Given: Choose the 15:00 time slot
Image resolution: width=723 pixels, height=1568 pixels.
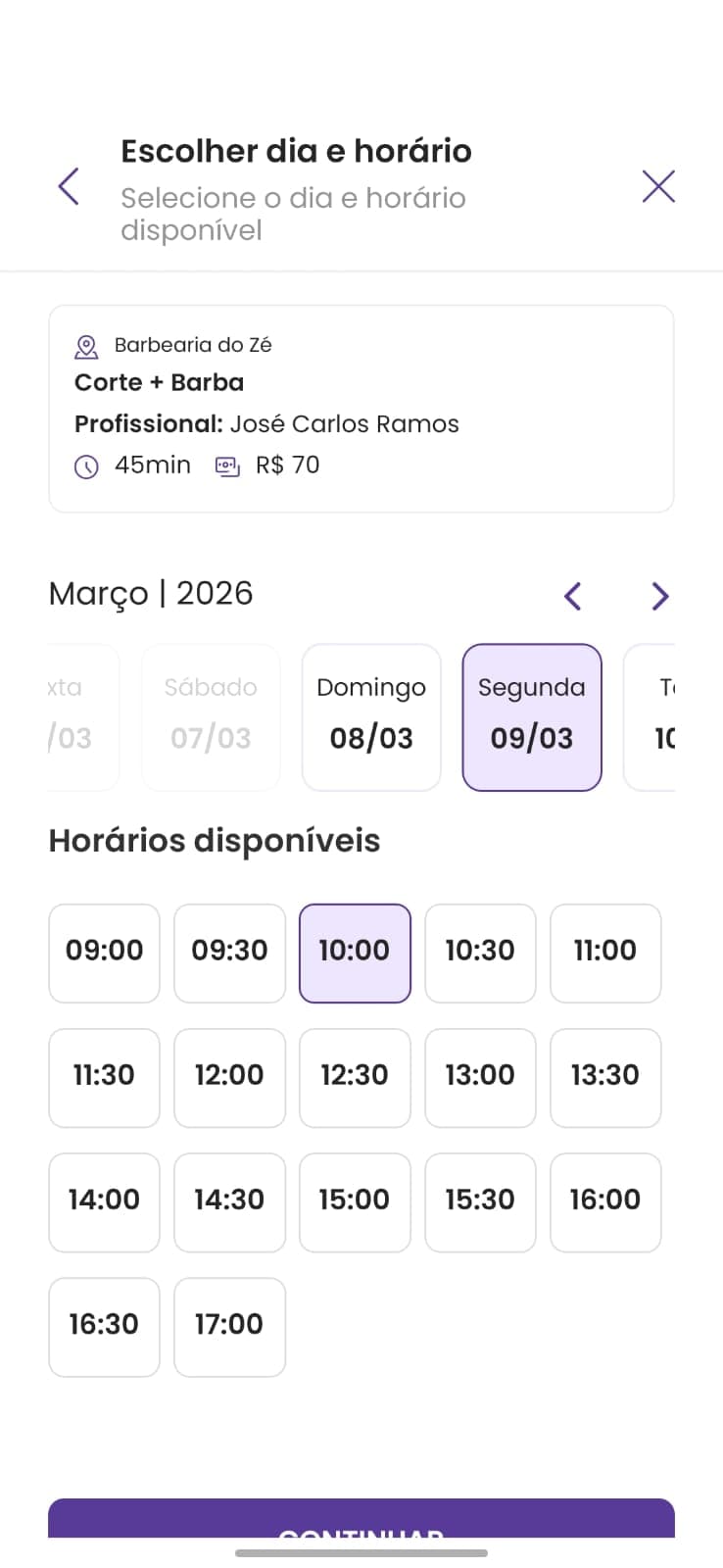Looking at the screenshot, I should (355, 1200).
